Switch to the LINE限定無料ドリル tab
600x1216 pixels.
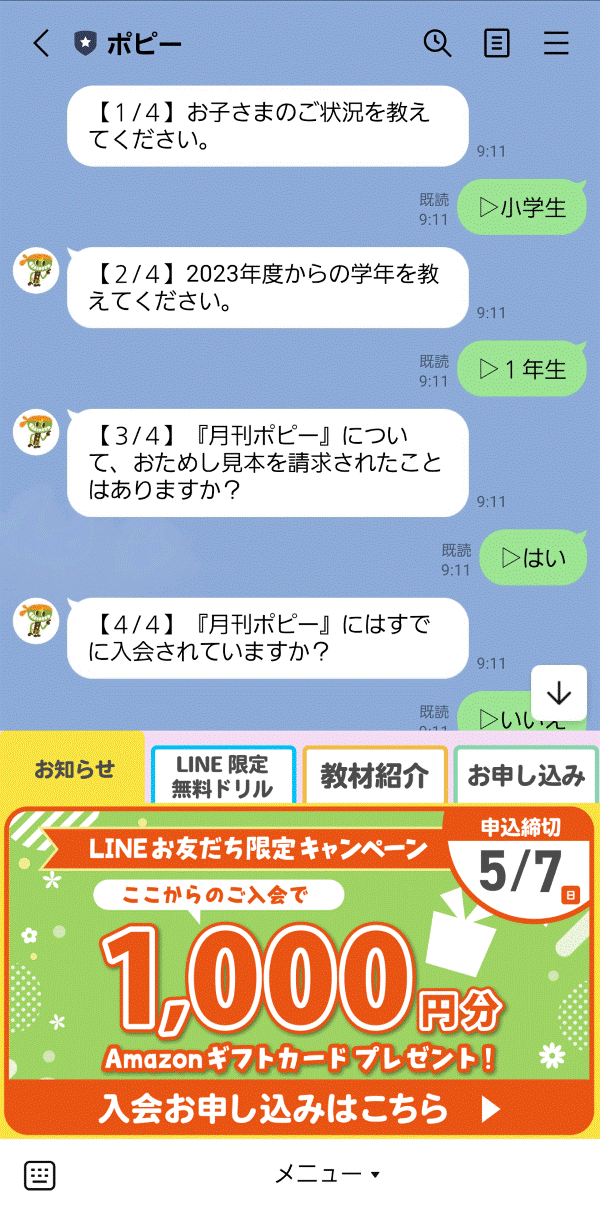click(x=223, y=775)
